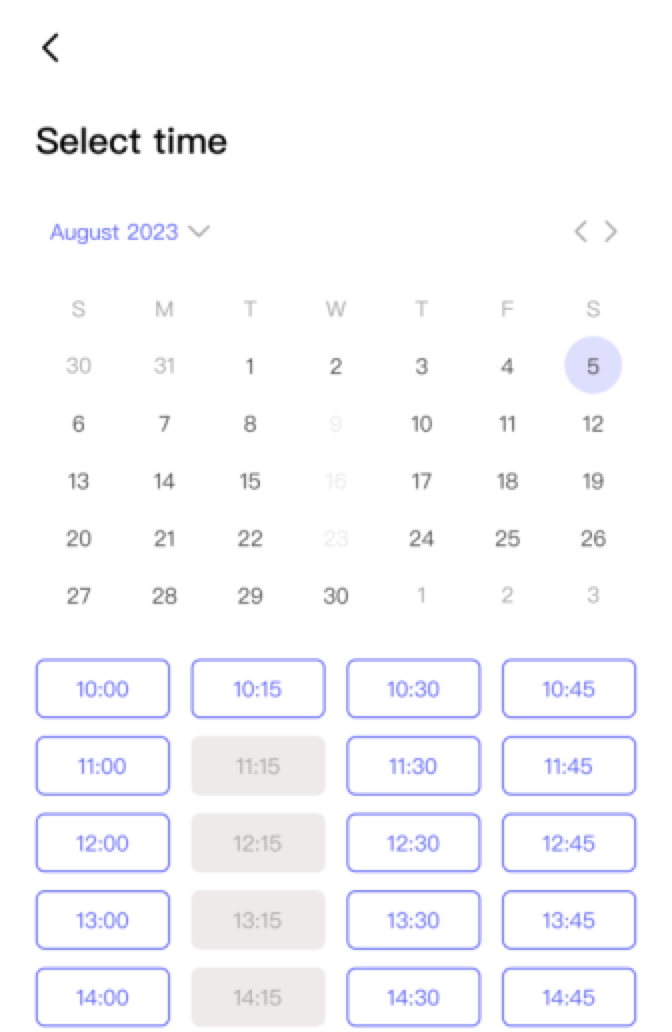Image resolution: width=672 pixels, height=1032 pixels.
Task: Select the 11:30 time slot
Action: (413, 766)
